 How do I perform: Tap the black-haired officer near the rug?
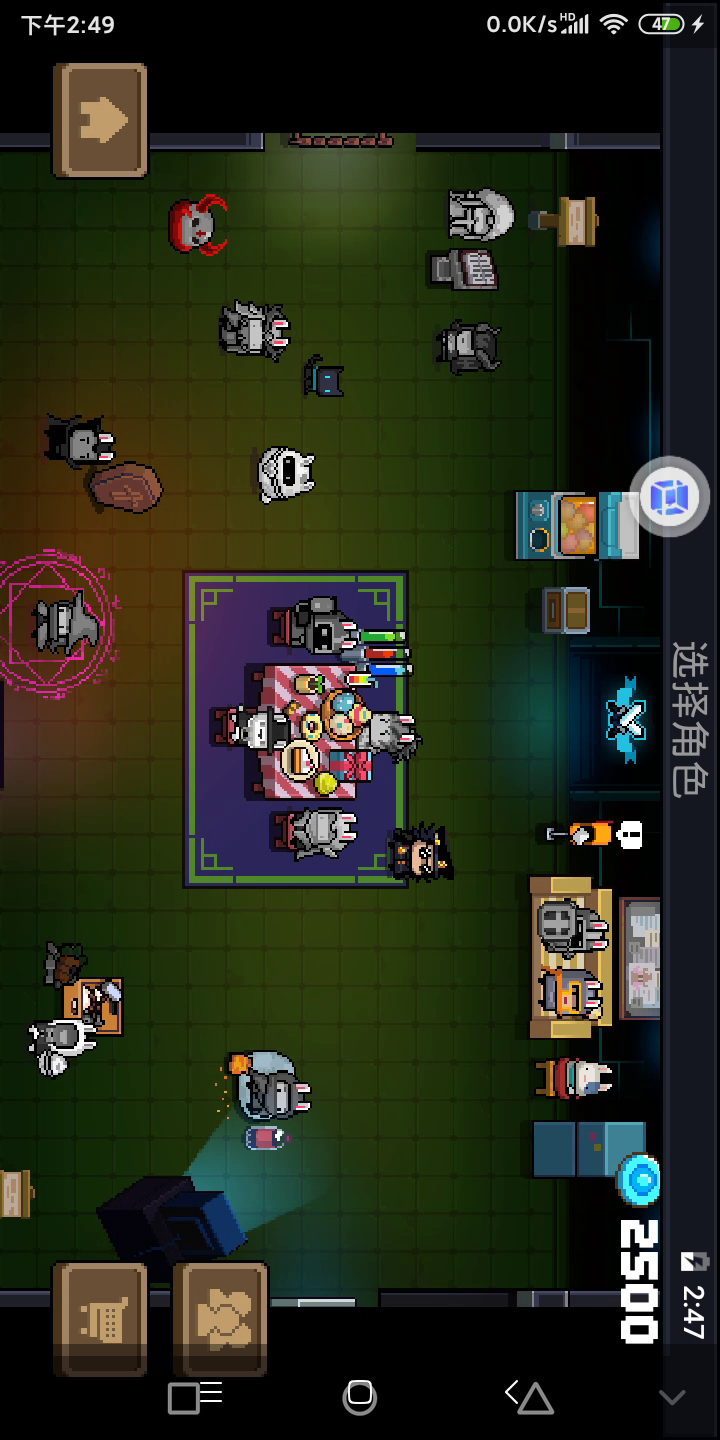click(x=421, y=854)
